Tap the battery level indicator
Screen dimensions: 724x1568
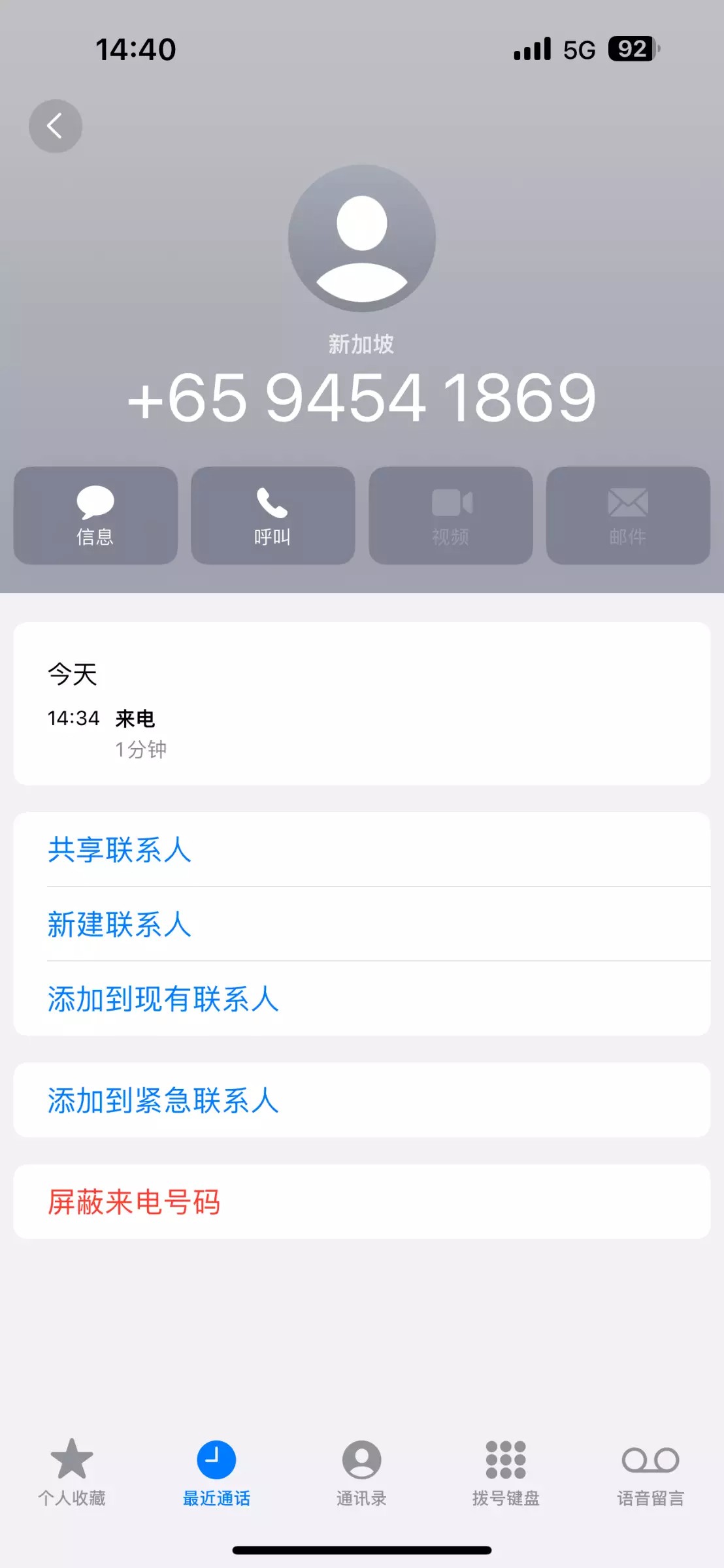[x=629, y=49]
